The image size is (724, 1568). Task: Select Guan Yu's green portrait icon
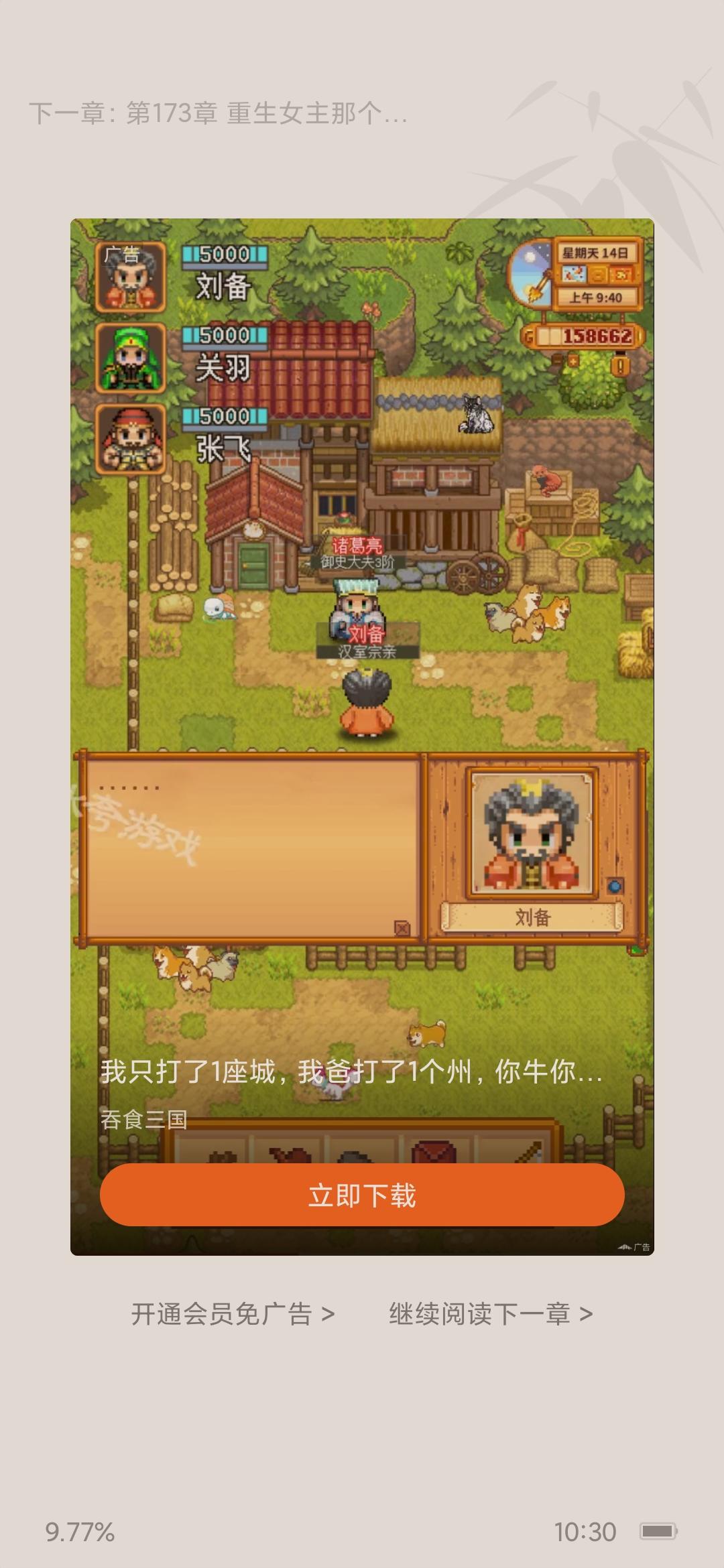pos(132,358)
